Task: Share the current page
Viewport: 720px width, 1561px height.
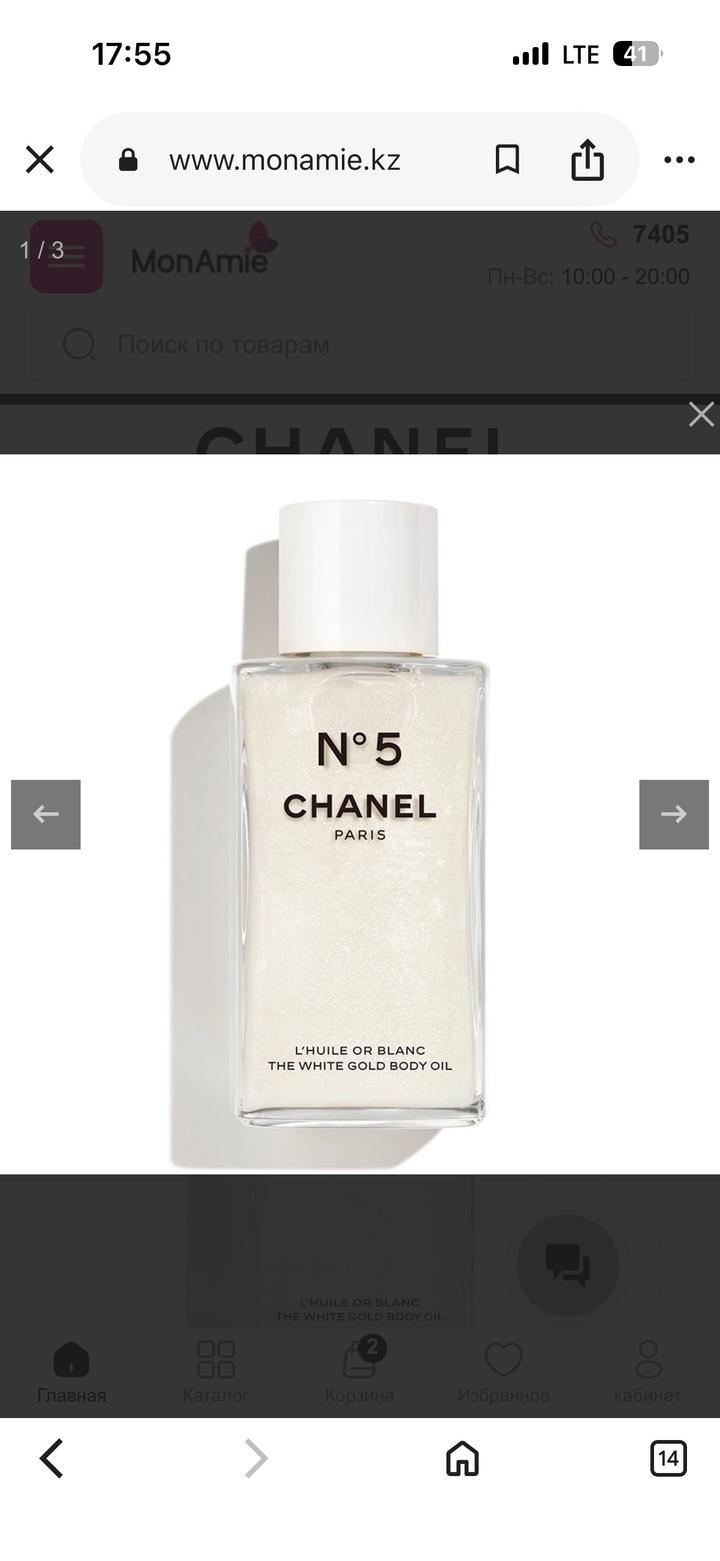Action: (x=587, y=160)
